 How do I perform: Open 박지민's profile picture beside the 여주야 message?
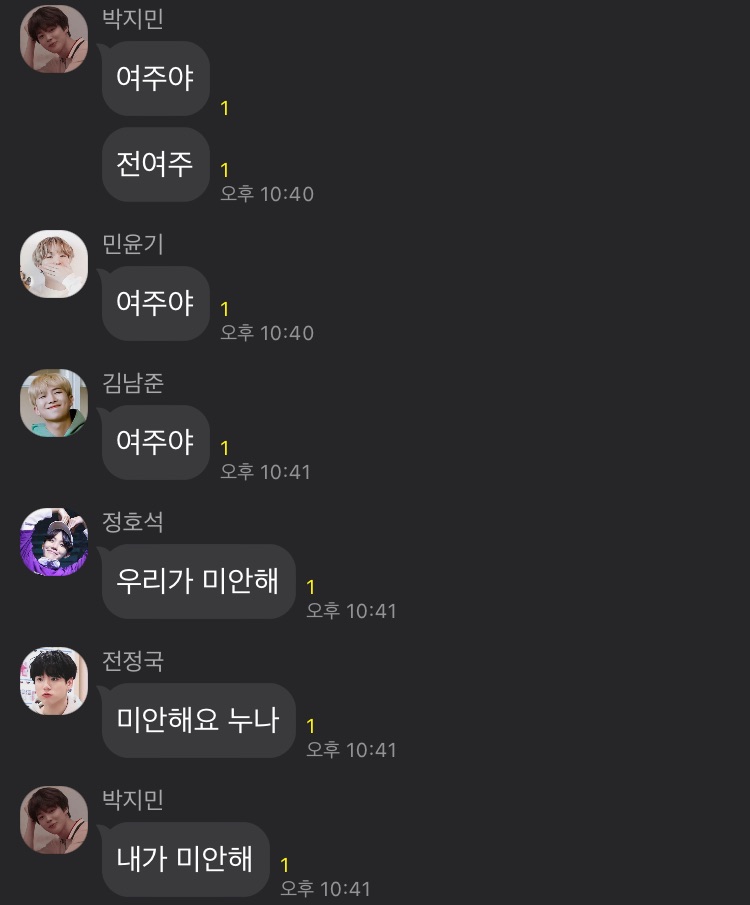[54, 40]
